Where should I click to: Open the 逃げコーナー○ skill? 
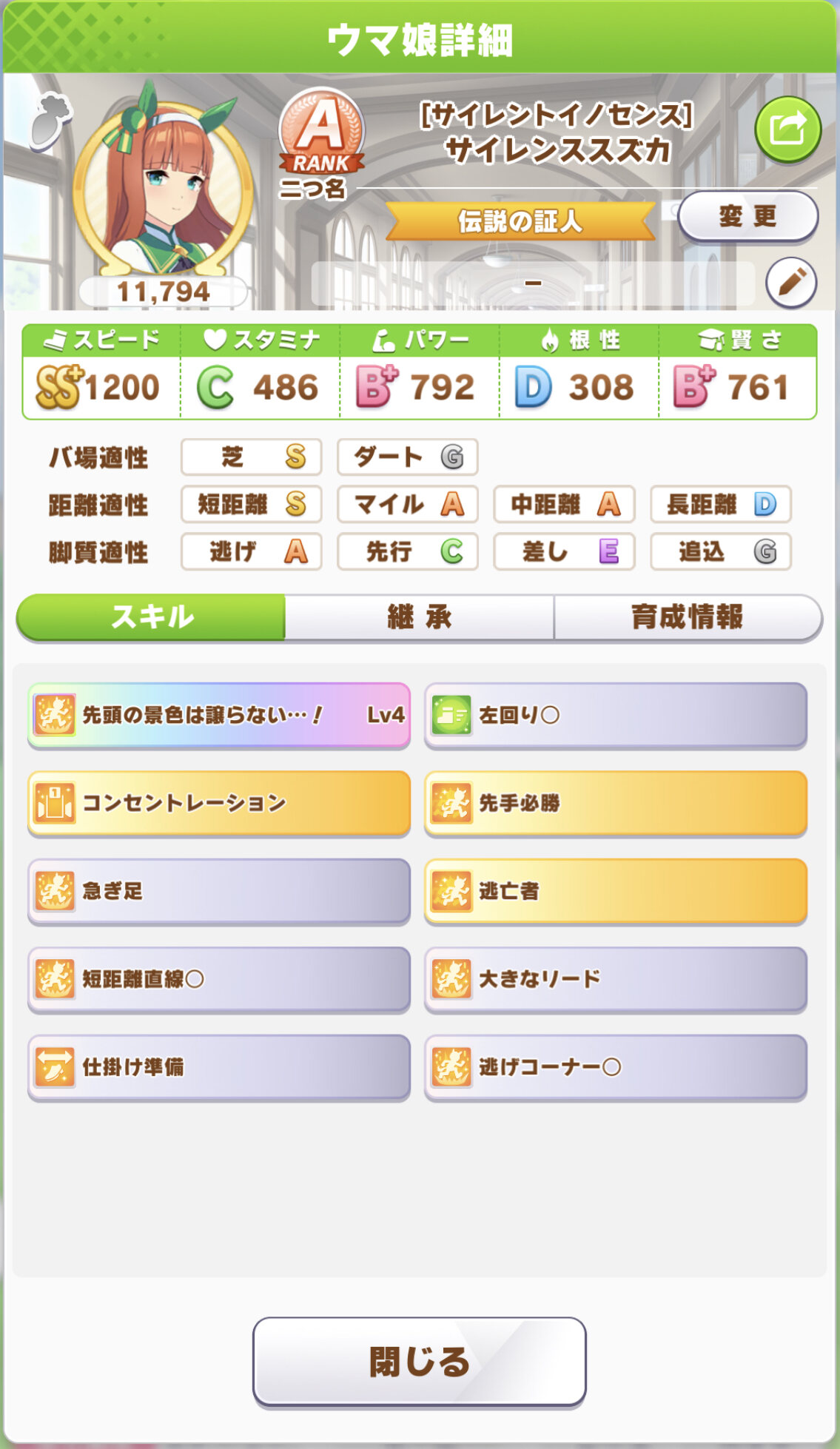click(616, 1067)
